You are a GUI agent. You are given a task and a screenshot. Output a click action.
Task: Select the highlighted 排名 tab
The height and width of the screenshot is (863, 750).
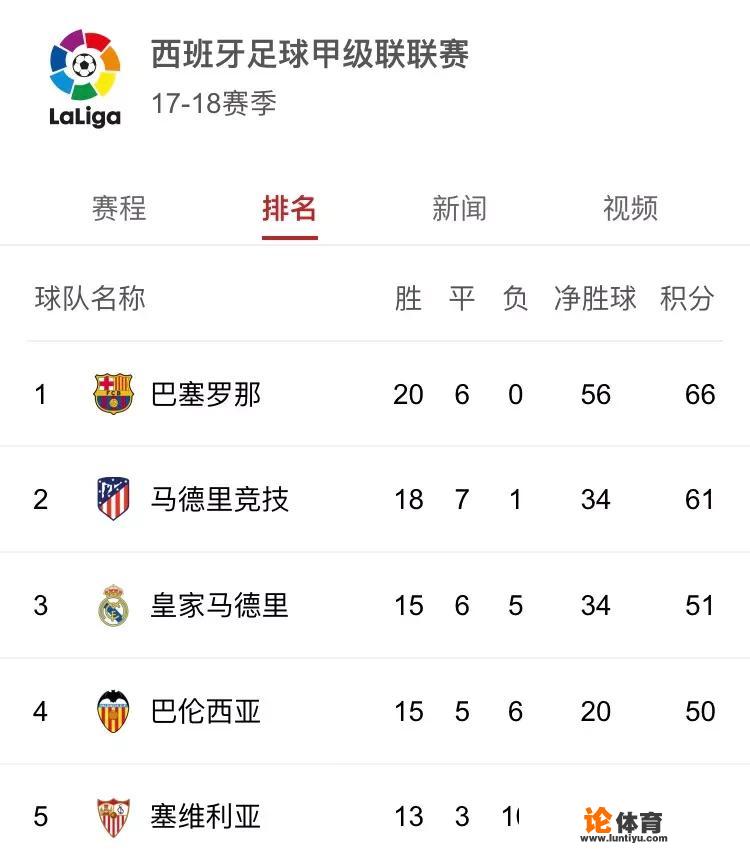click(290, 209)
